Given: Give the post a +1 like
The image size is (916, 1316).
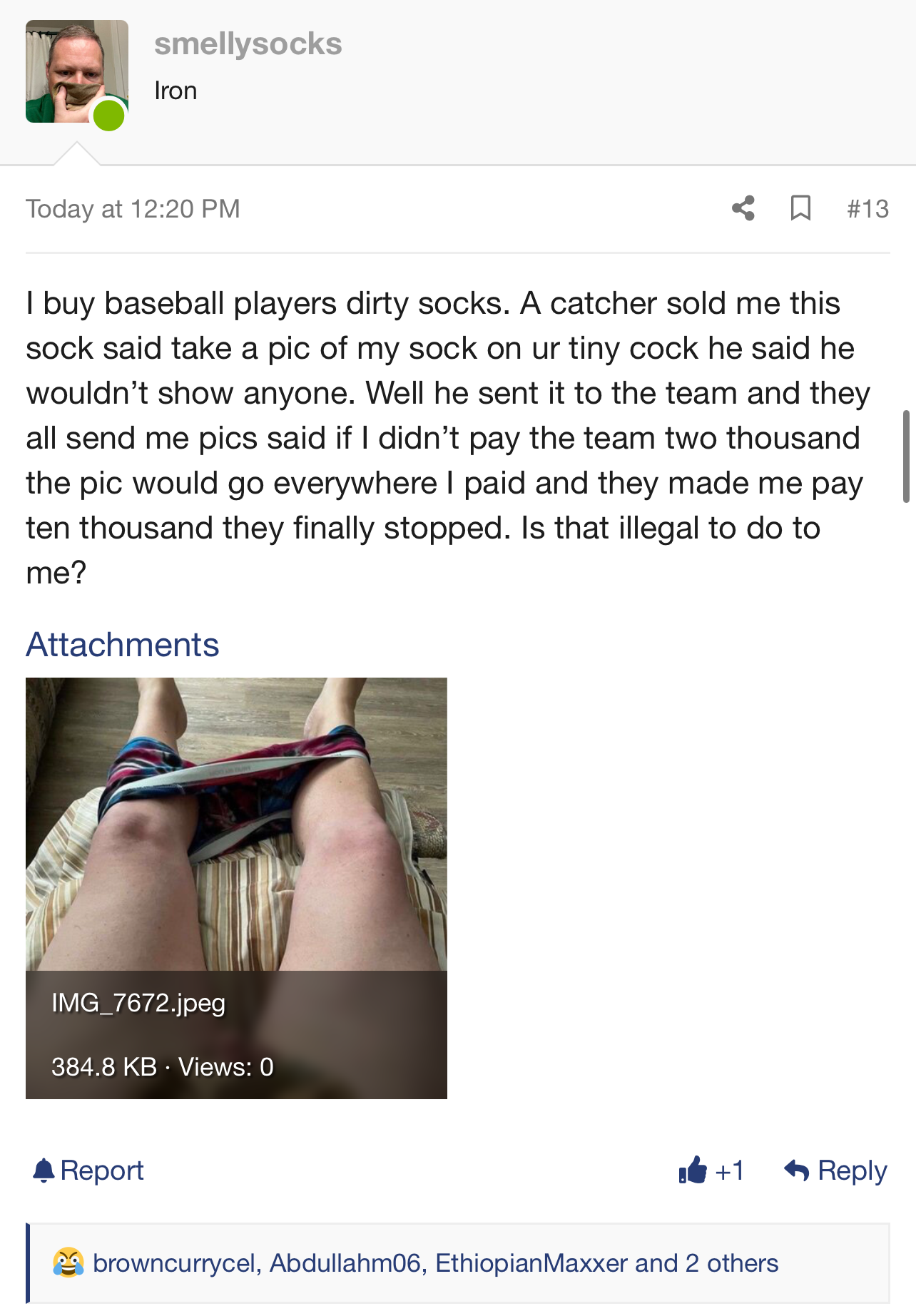Looking at the screenshot, I should [711, 1170].
